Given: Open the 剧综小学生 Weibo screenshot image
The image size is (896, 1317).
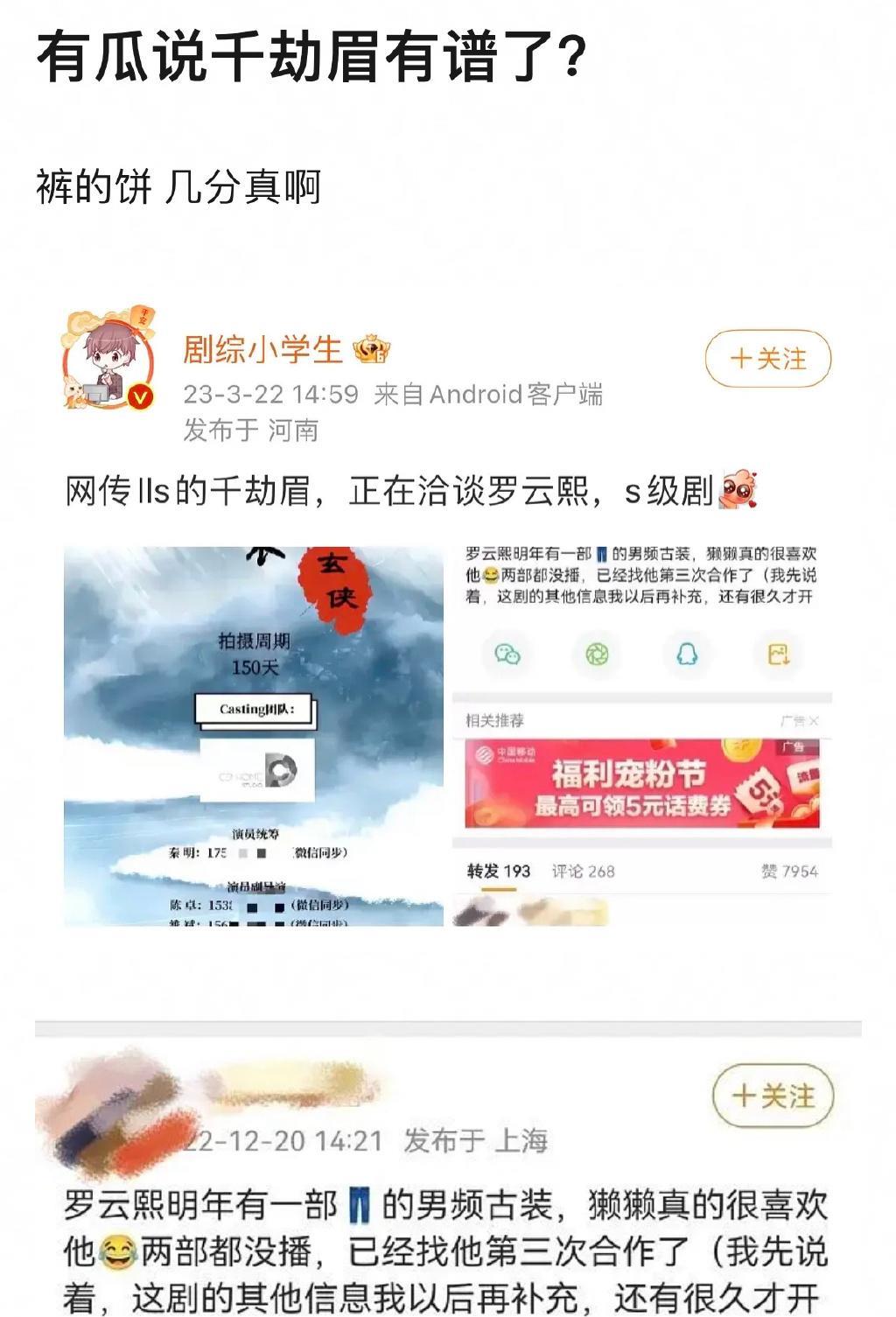Looking at the screenshot, I should pos(448,613).
